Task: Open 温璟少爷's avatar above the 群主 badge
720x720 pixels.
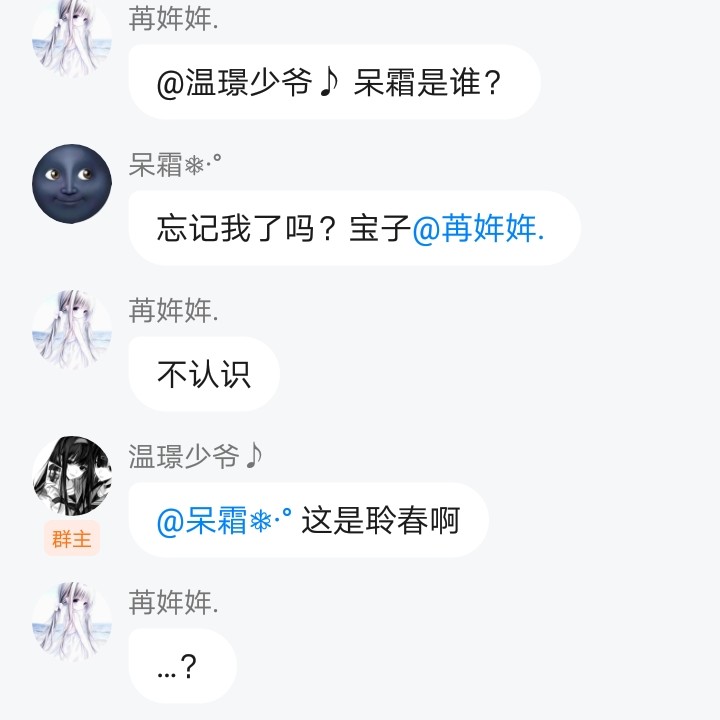Action: pyautogui.click(x=72, y=475)
